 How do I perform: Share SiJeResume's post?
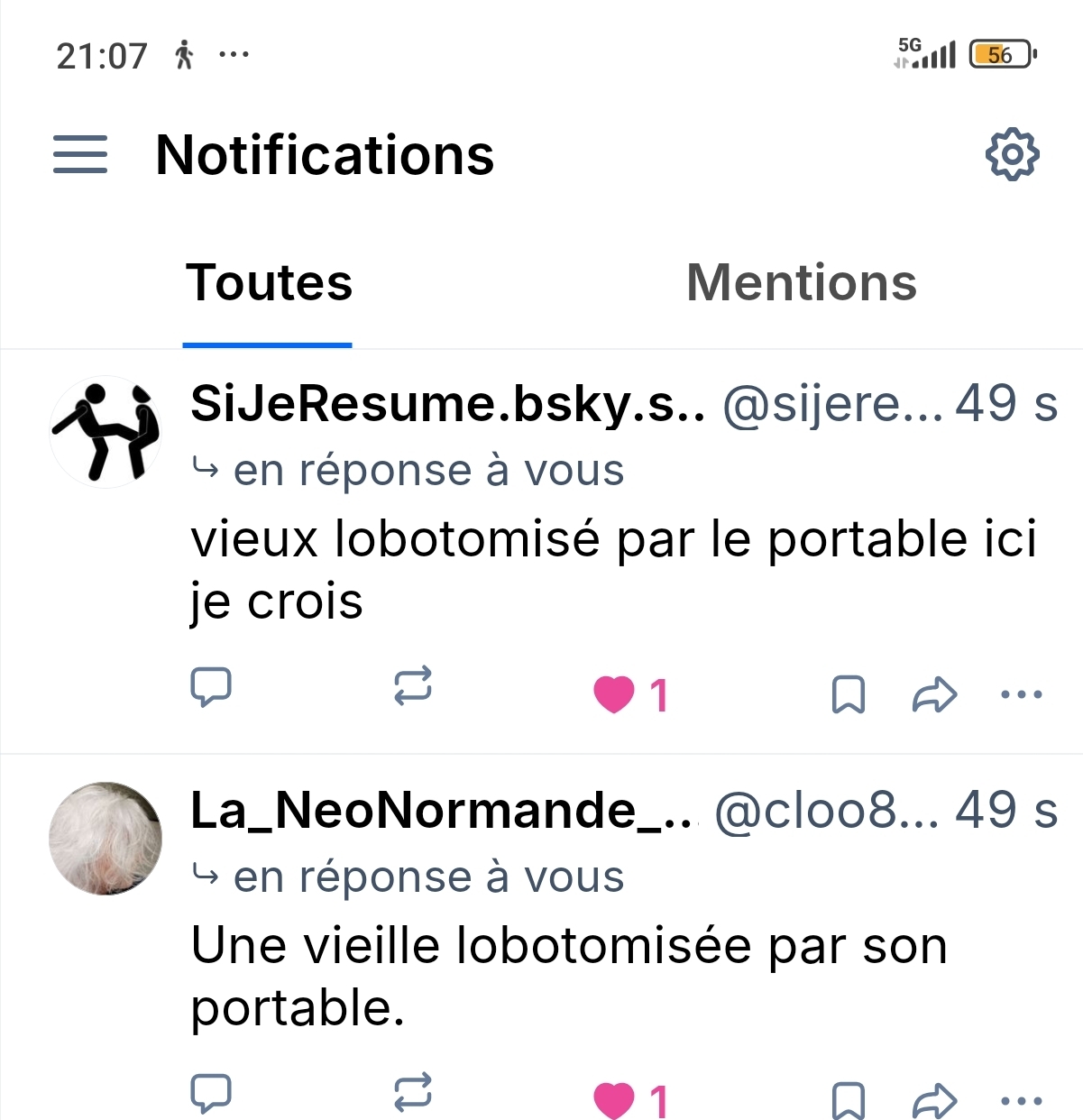[934, 694]
